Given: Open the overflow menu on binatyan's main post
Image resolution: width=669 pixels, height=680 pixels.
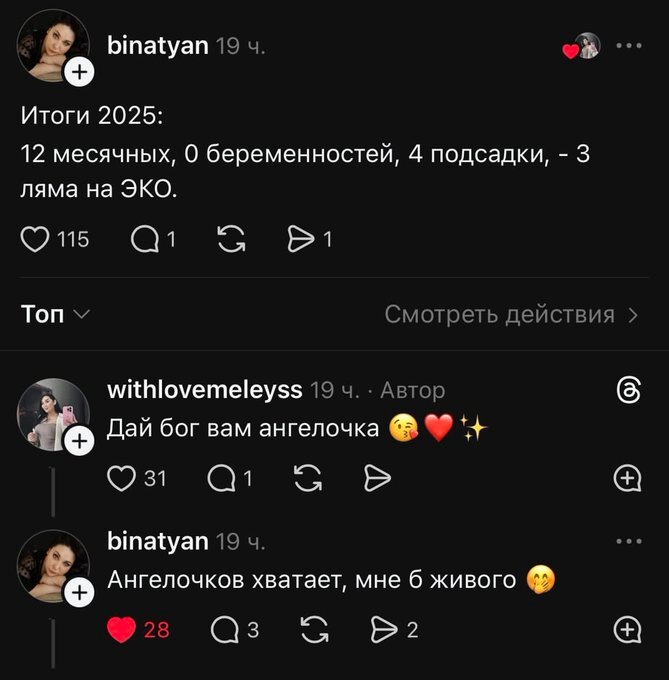Looking at the screenshot, I should pyautogui.click(x=628, y=45).
